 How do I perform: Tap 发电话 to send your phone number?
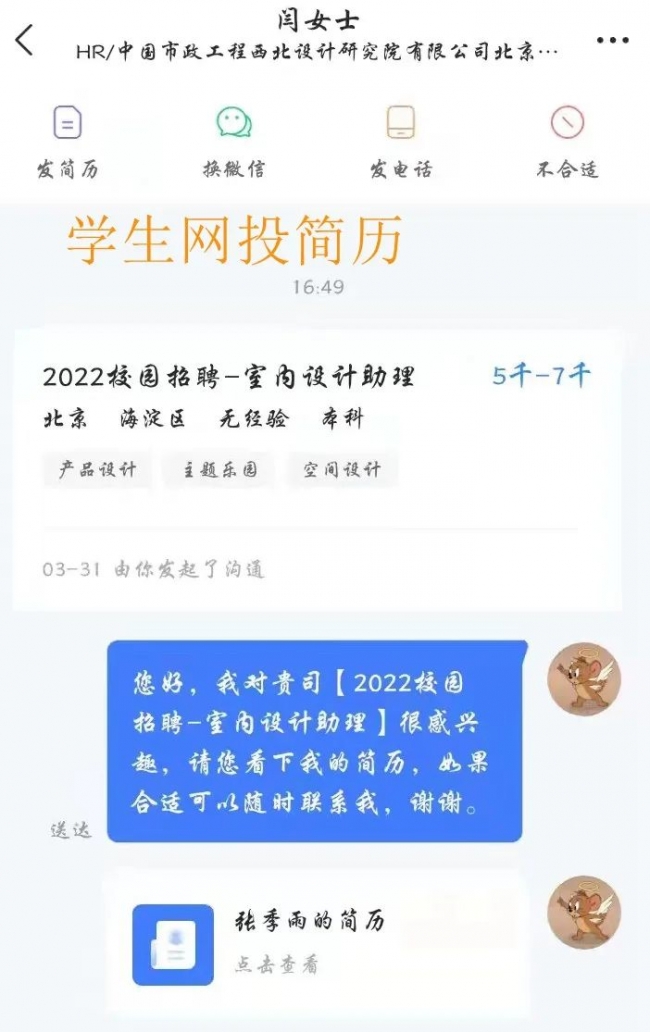click(401, 142)
